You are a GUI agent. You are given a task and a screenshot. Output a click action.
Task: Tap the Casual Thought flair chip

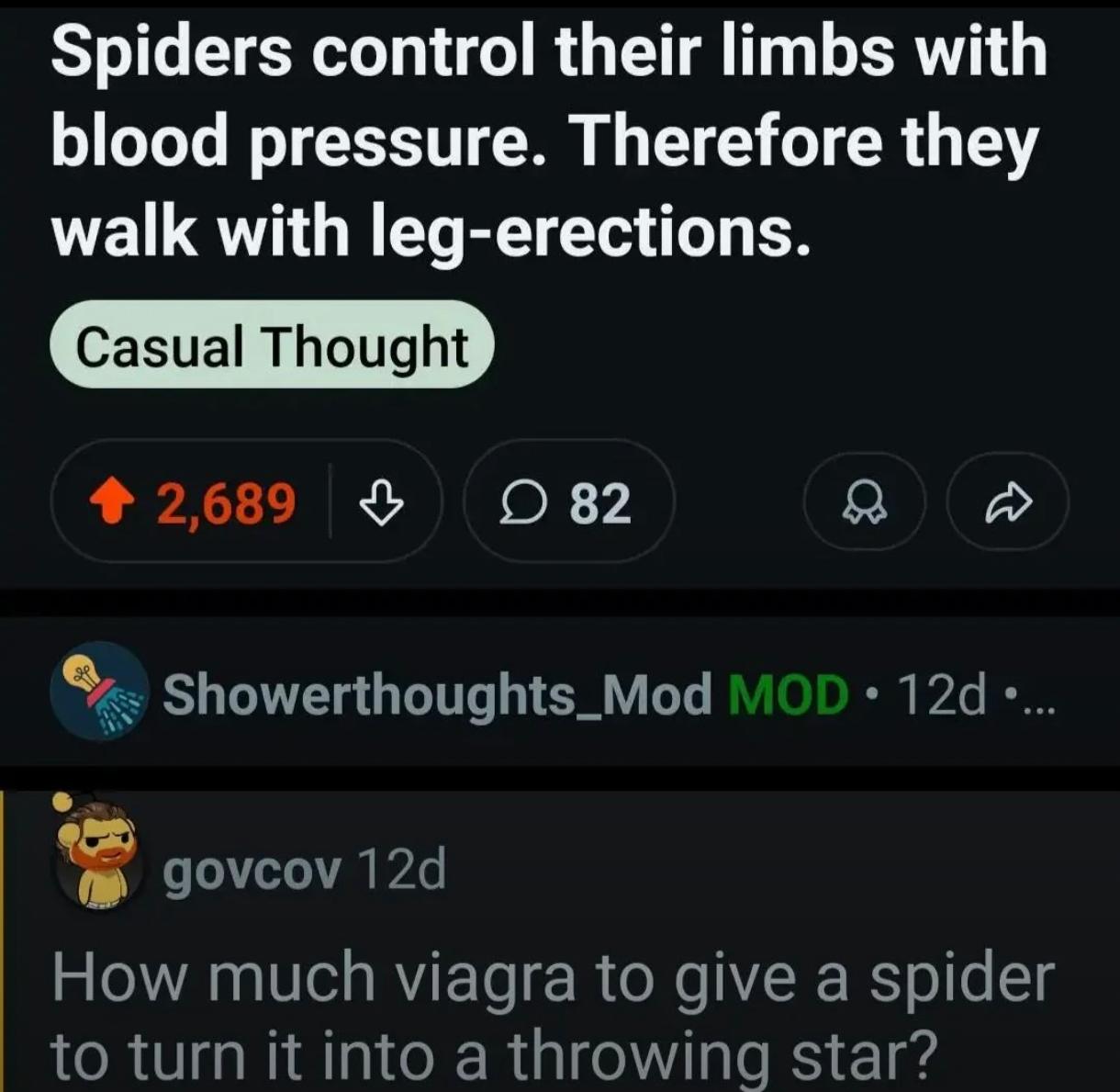272,345
